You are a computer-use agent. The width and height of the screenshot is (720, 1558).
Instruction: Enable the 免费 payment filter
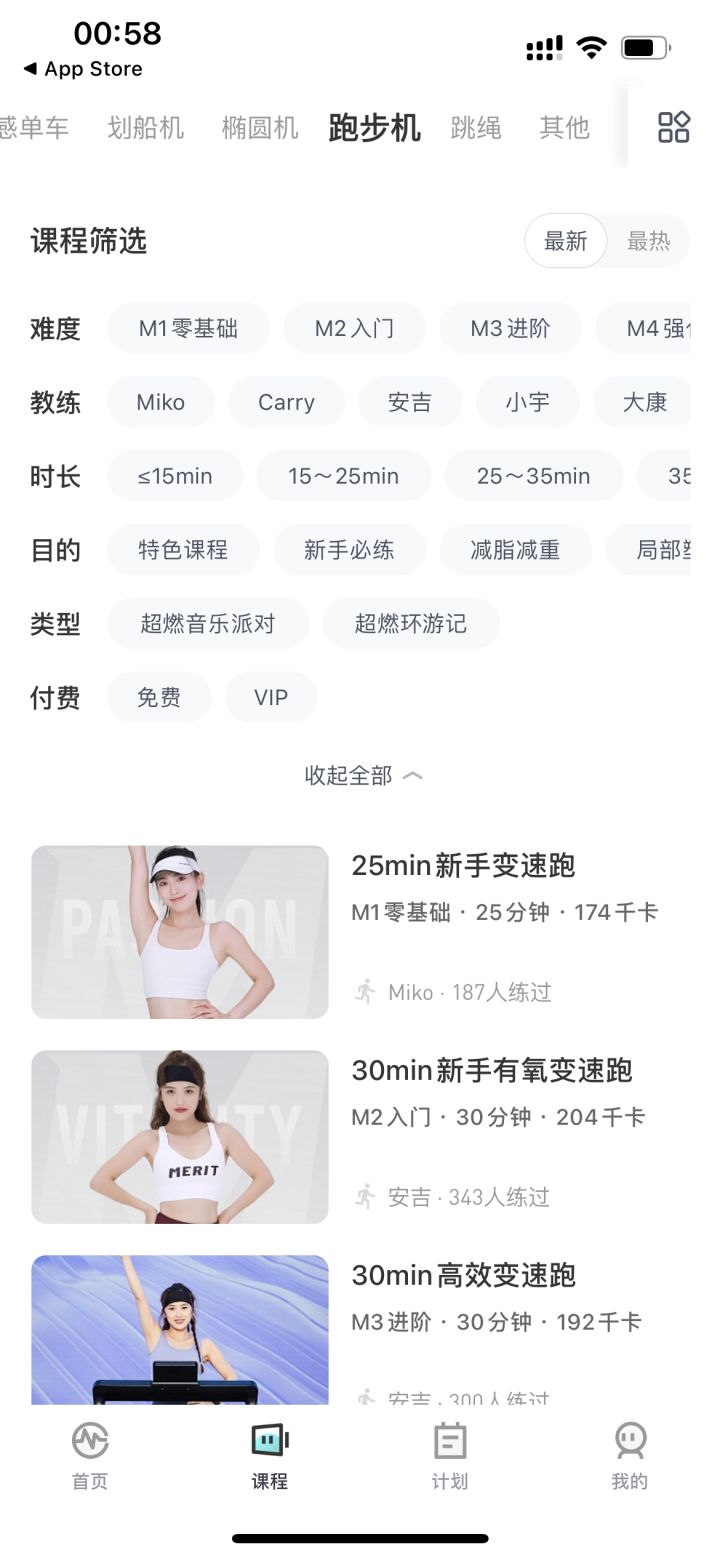click(159, 697)
